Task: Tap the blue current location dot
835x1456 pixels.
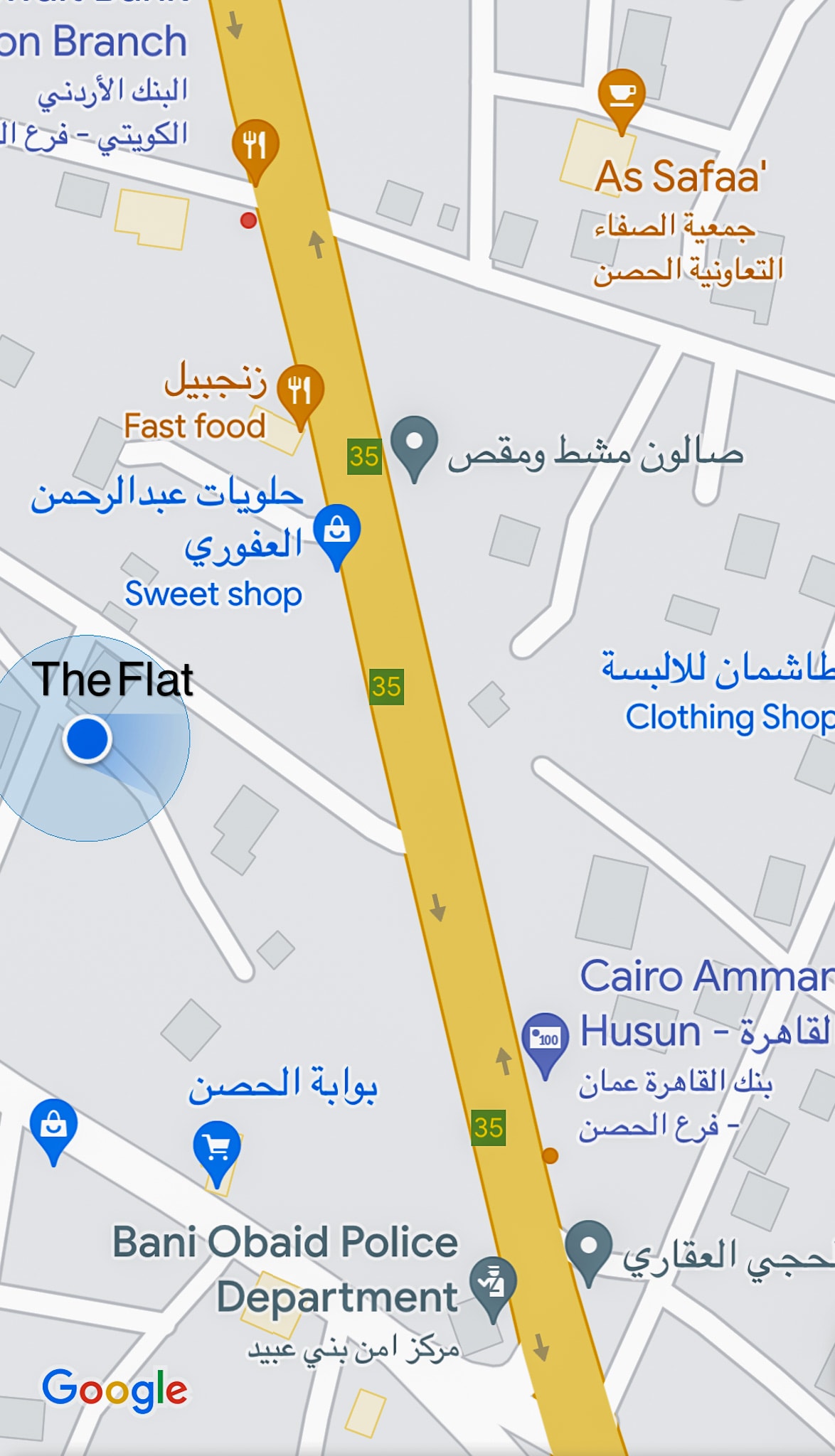Action: [87, 739]
